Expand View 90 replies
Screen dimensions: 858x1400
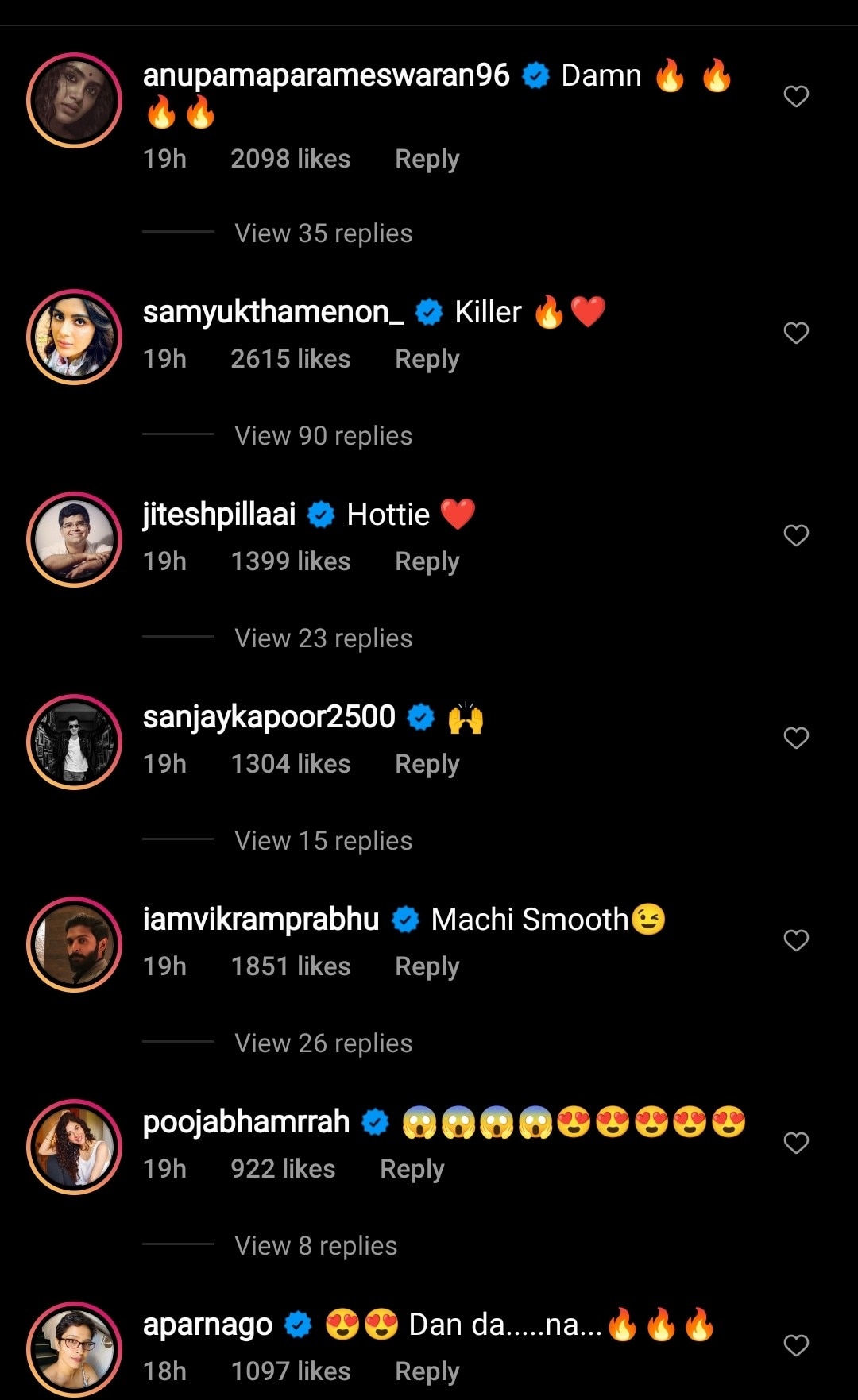tap(323, 436)
